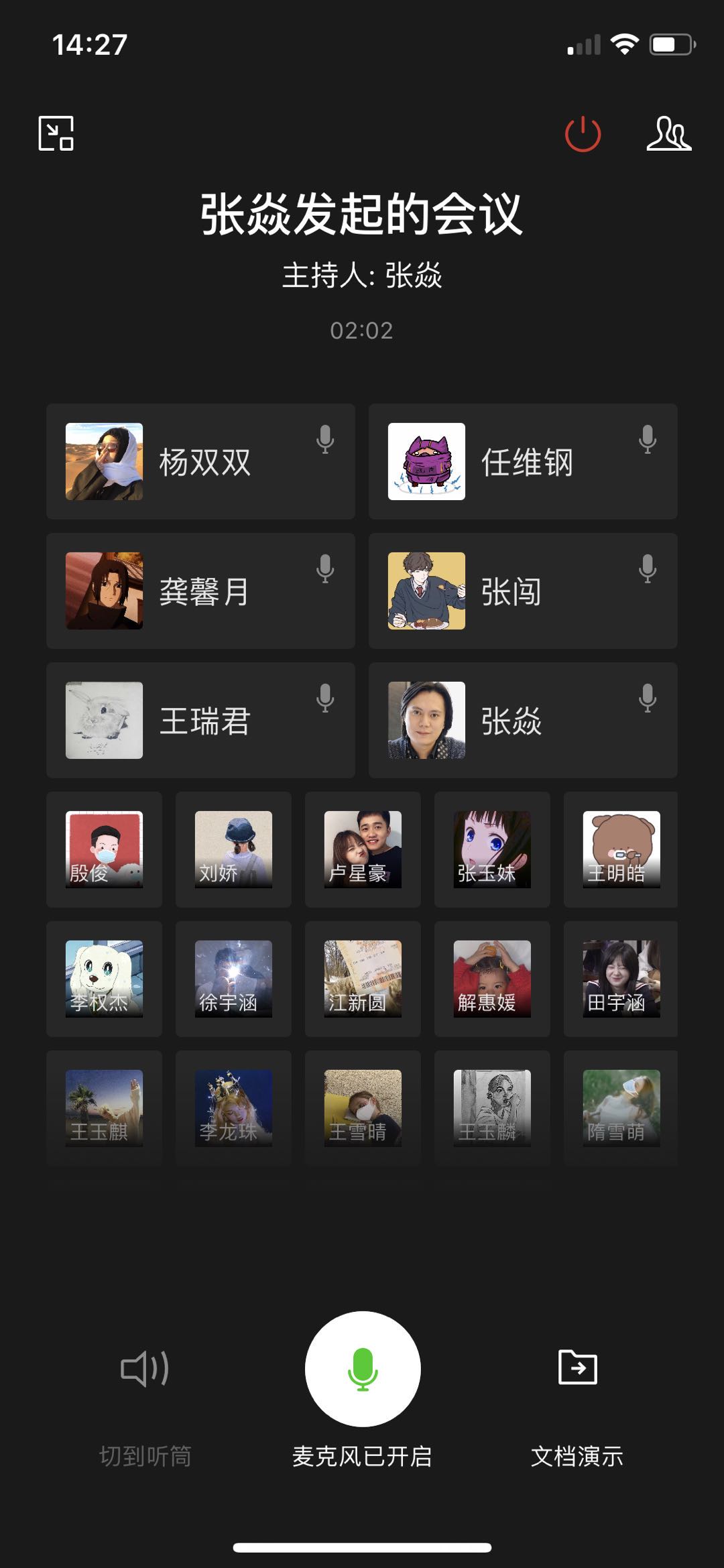This screenshot has height=1568, width=724.
Task: Open 田宇涵's avatar tile
Action: click(x=621, y=979)
